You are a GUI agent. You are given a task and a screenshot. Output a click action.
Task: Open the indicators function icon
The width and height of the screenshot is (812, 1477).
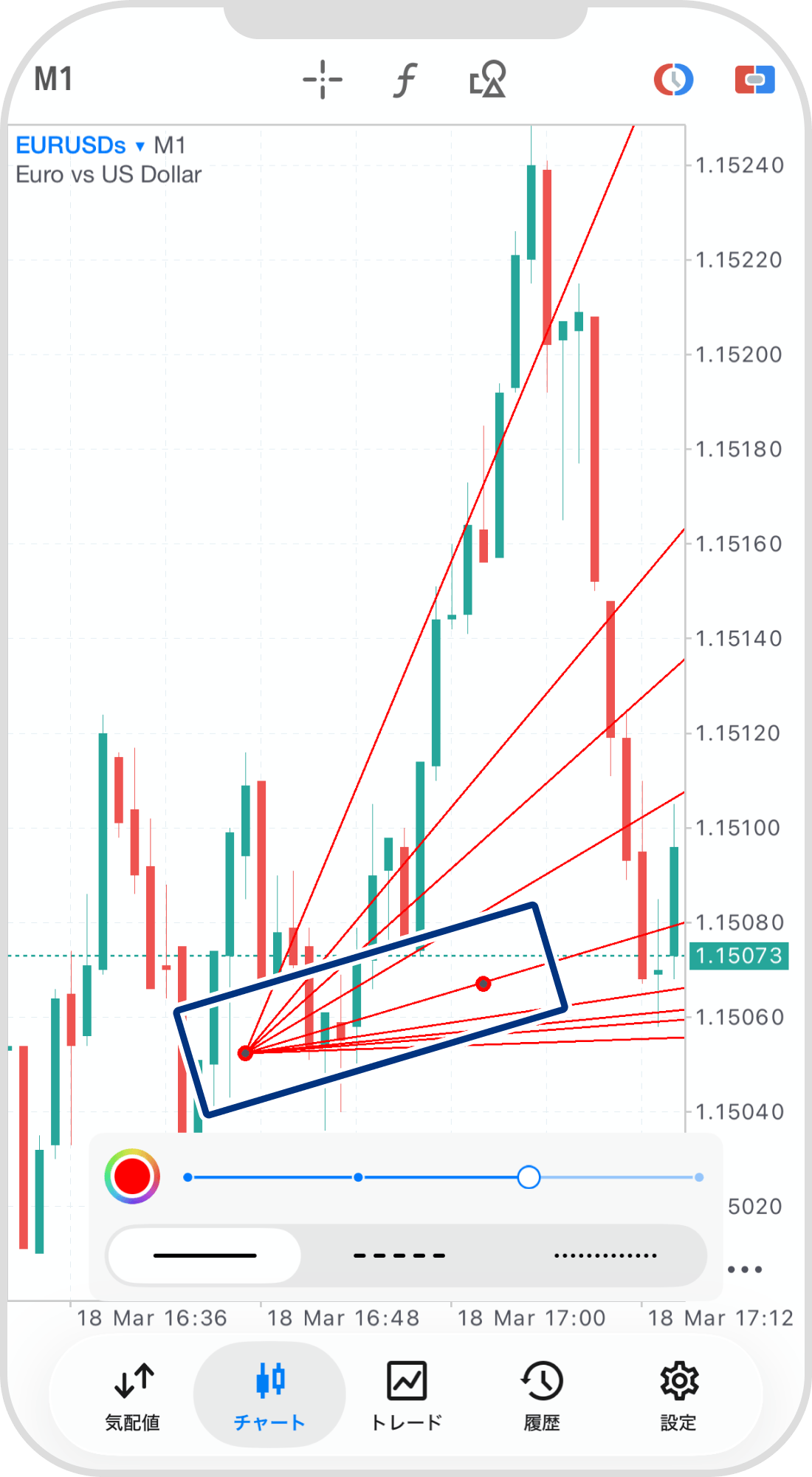point(405,80)
